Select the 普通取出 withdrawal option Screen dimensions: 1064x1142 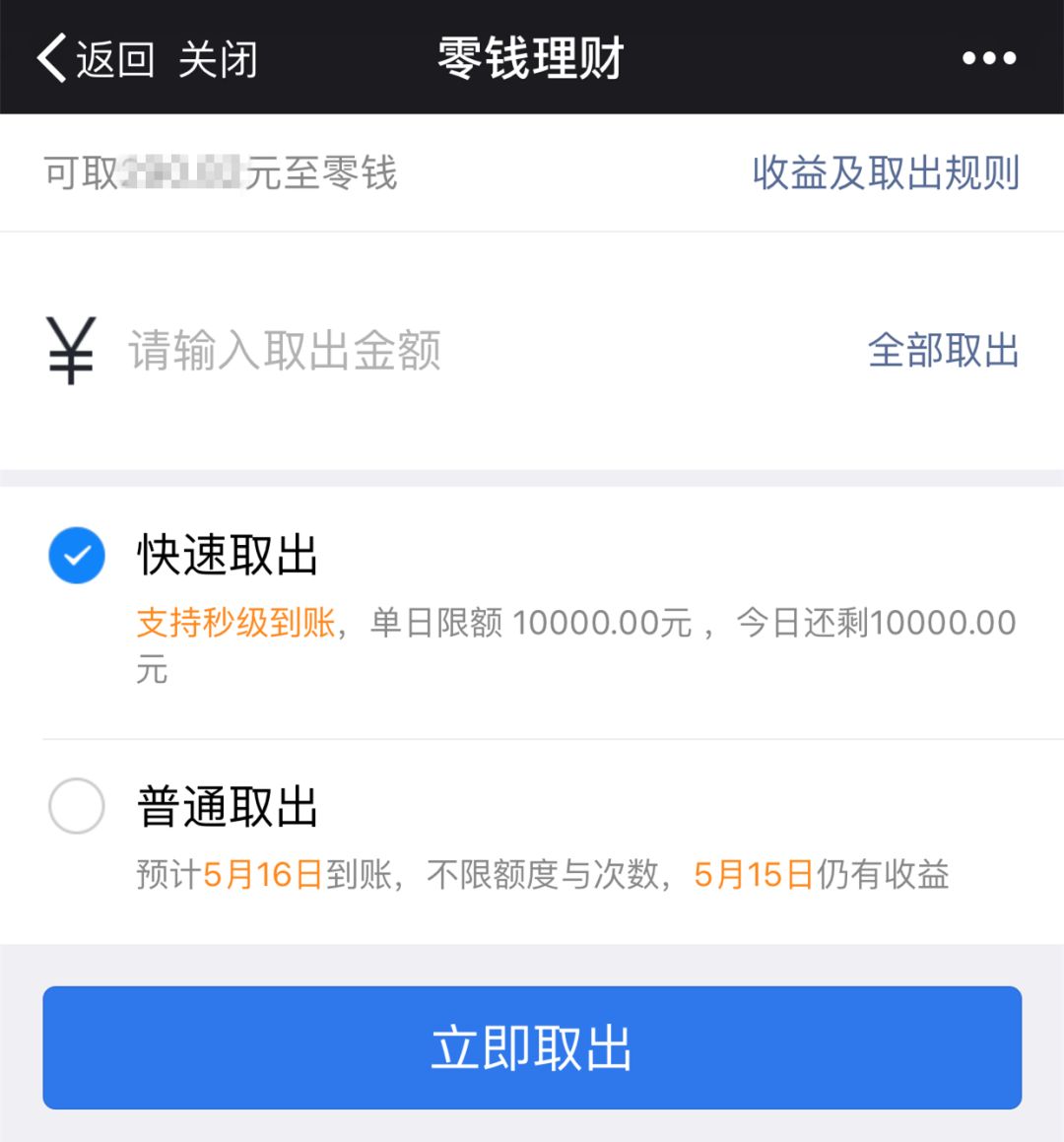tap(227, 806)
